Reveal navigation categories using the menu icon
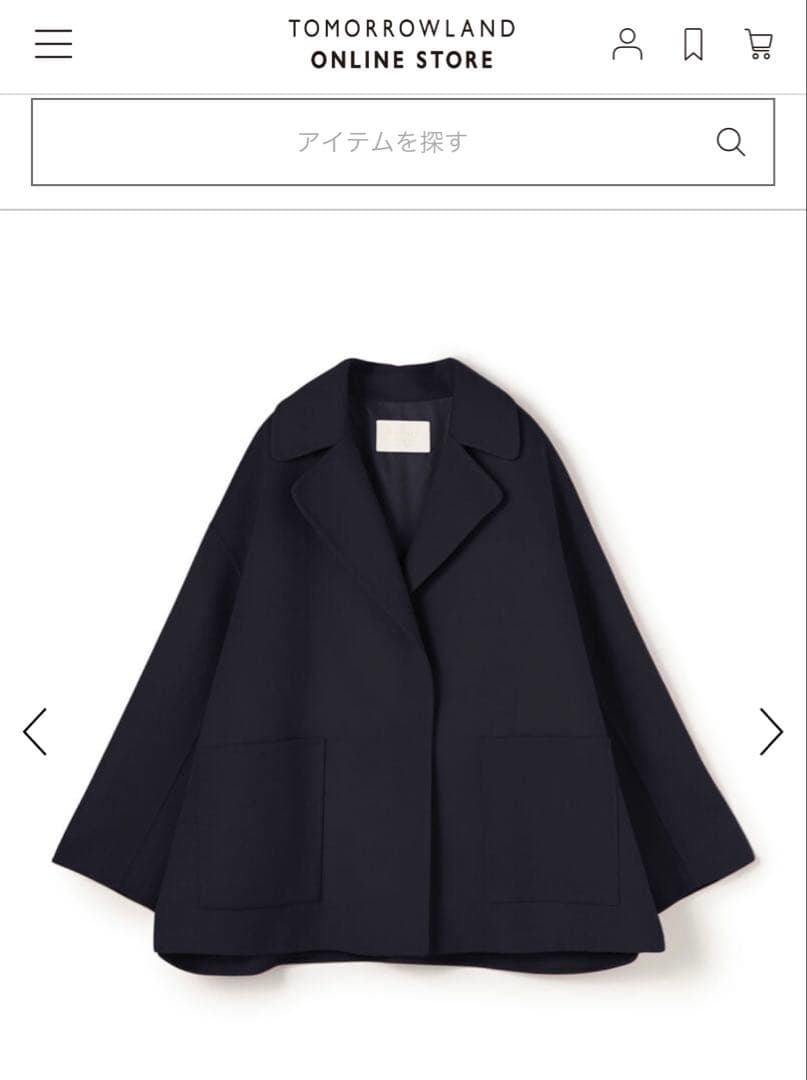Screen dimensions: 807x1080 (53, 44)
